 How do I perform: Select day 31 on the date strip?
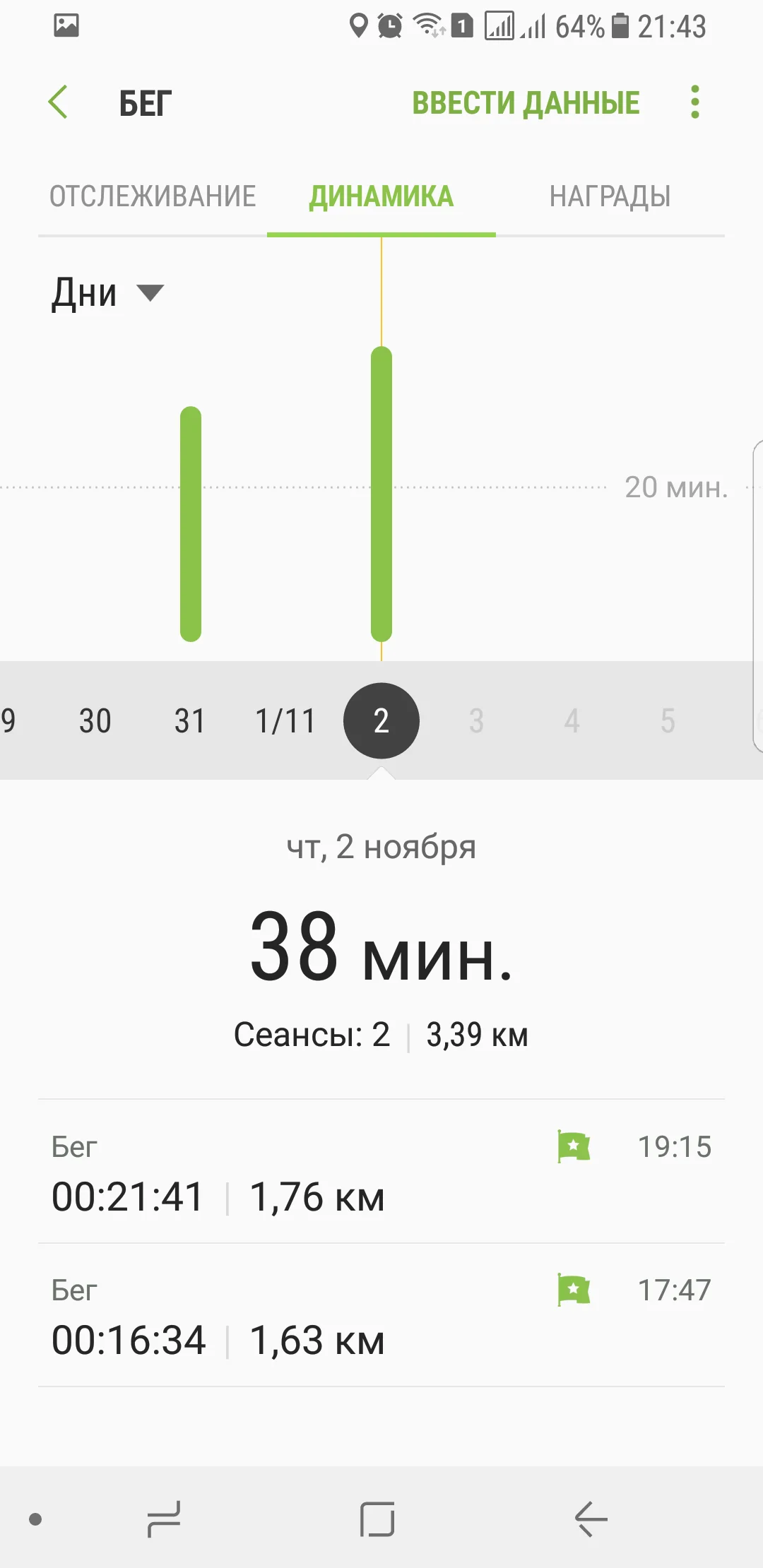[189, 721]
